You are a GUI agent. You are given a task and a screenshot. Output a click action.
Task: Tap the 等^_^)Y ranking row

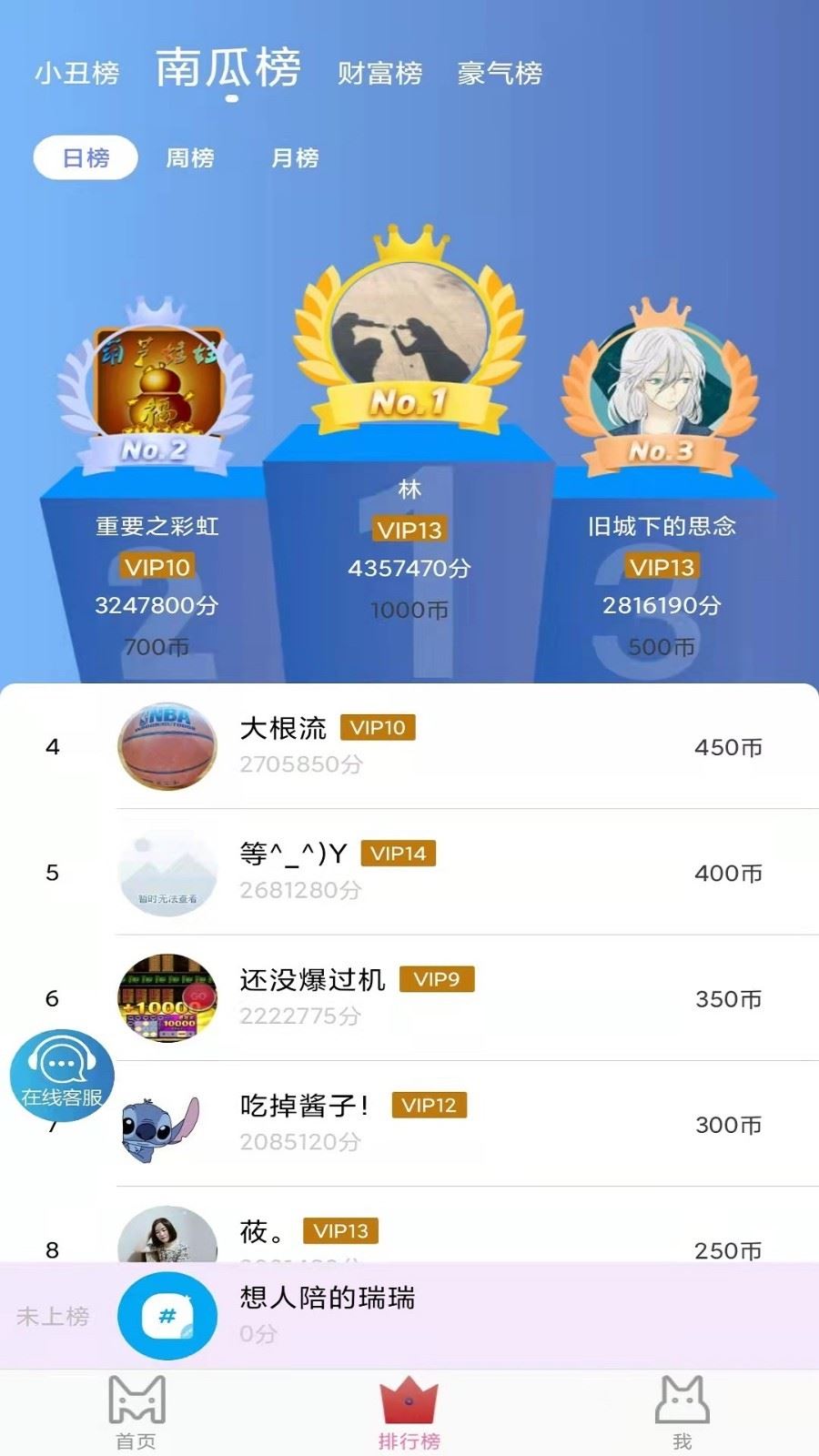(455, 872)
